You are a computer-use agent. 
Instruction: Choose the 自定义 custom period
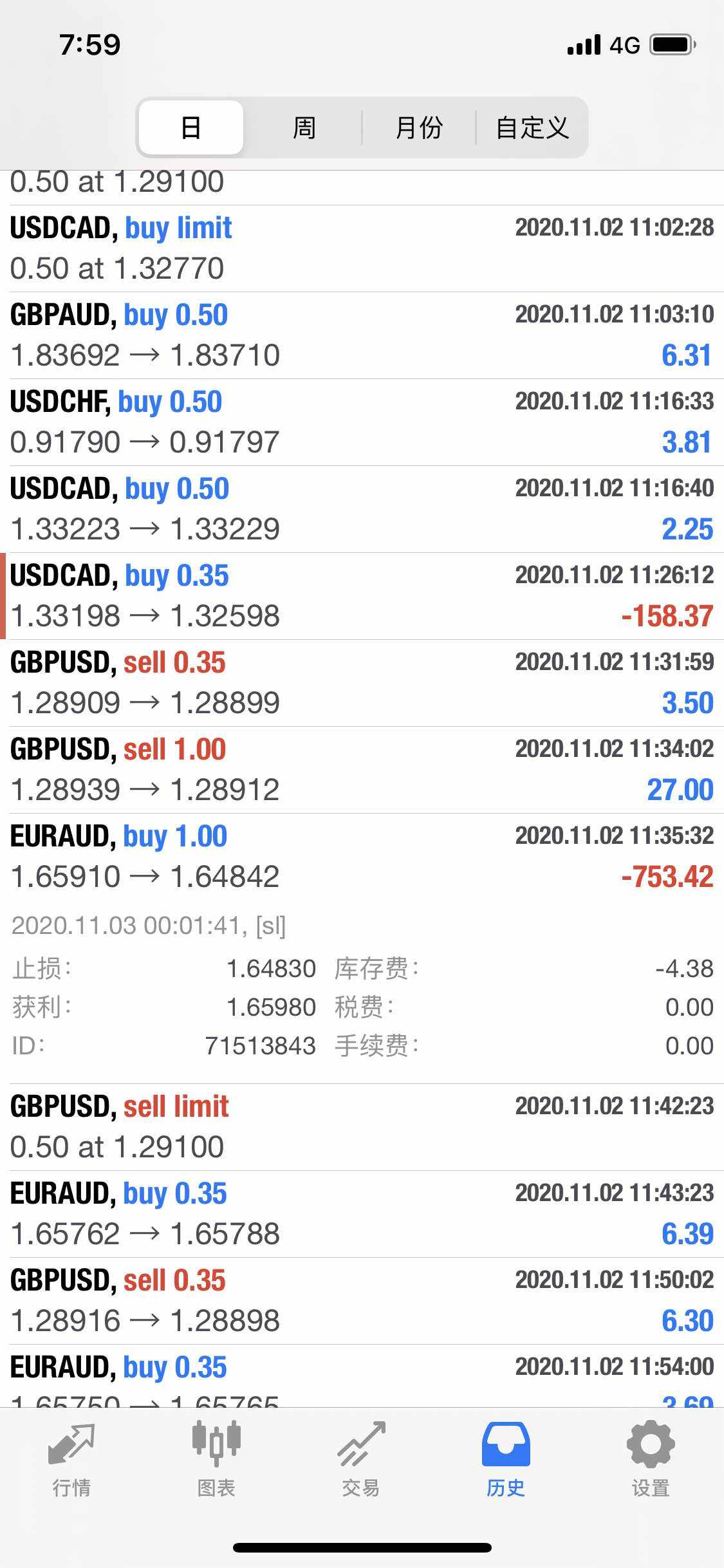pos(532,127)
